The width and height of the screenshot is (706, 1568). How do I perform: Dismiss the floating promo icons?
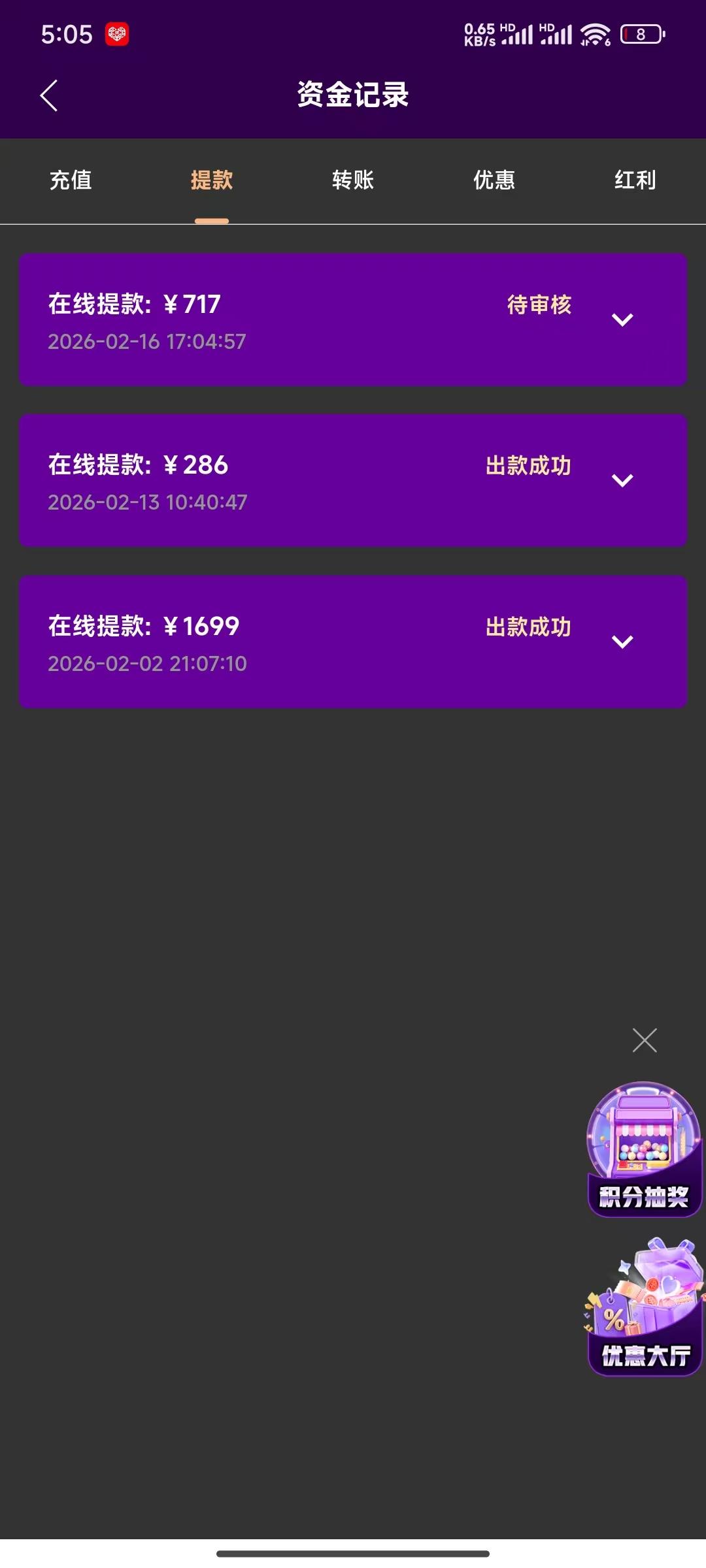[645, 1040]
